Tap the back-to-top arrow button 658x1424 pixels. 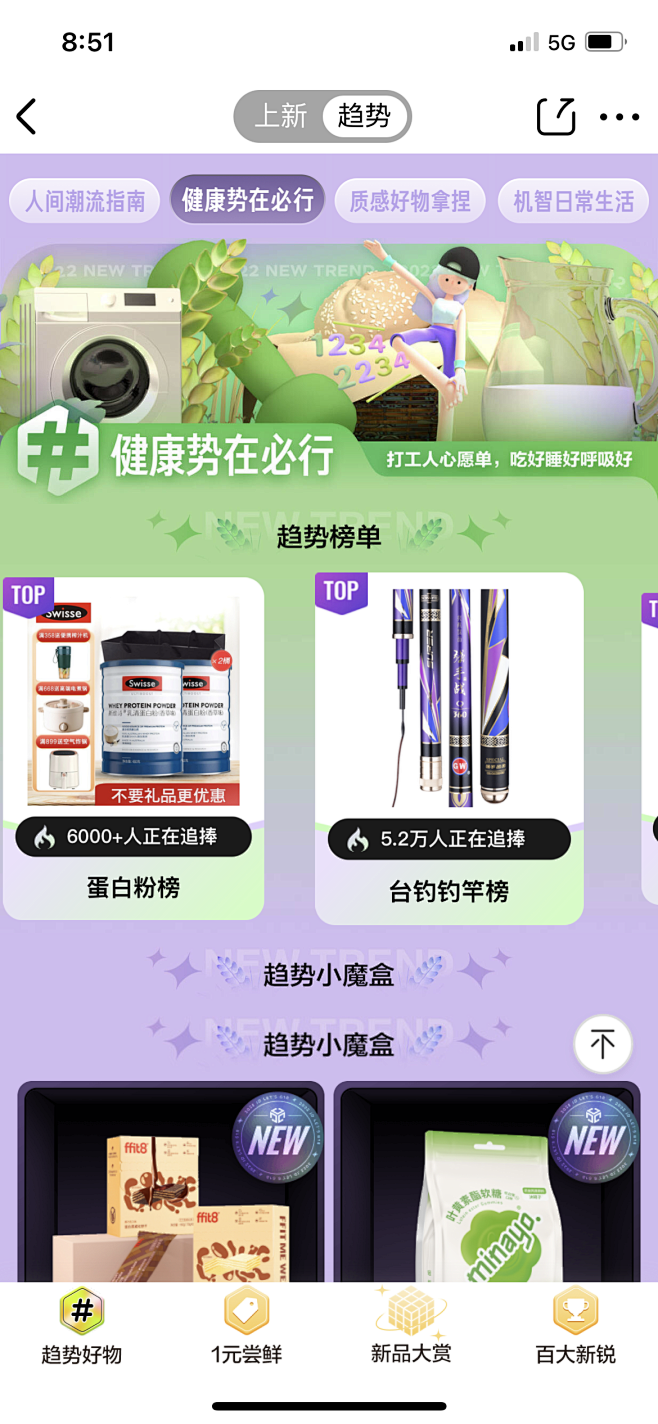point(602,1044)
